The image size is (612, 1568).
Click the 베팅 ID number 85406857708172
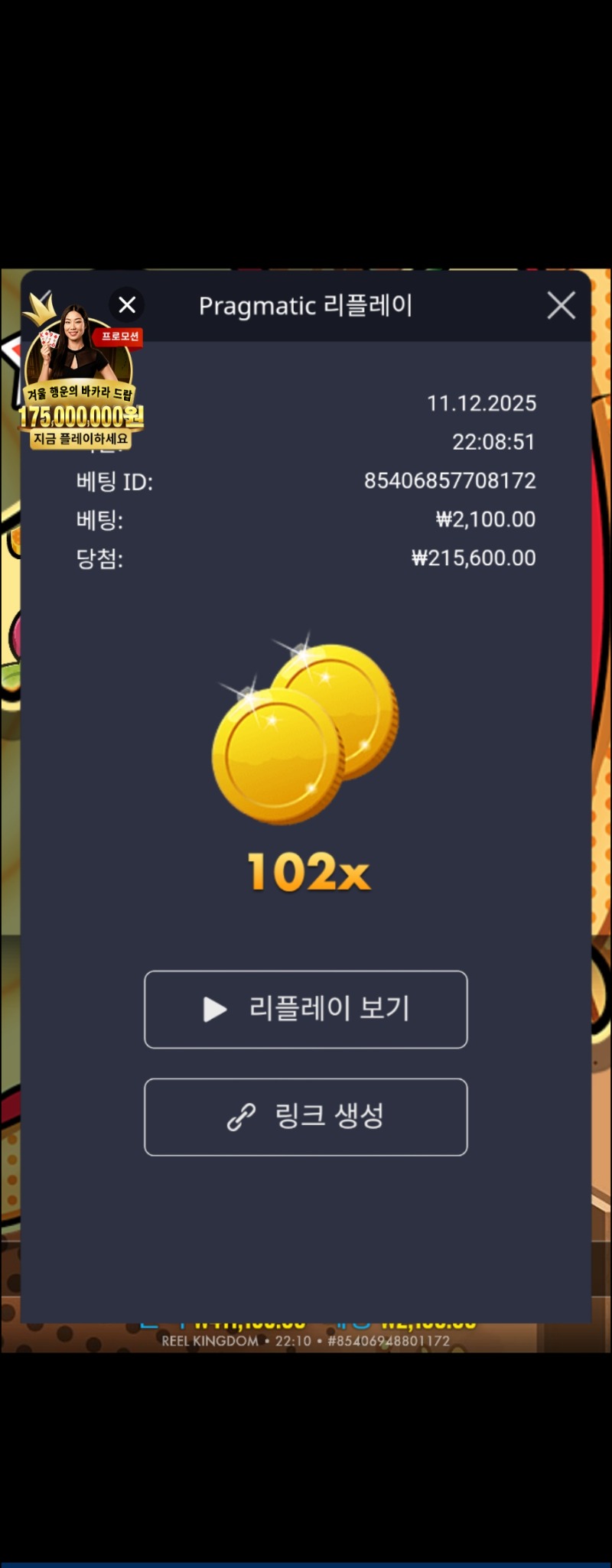[x=451, y=481]
